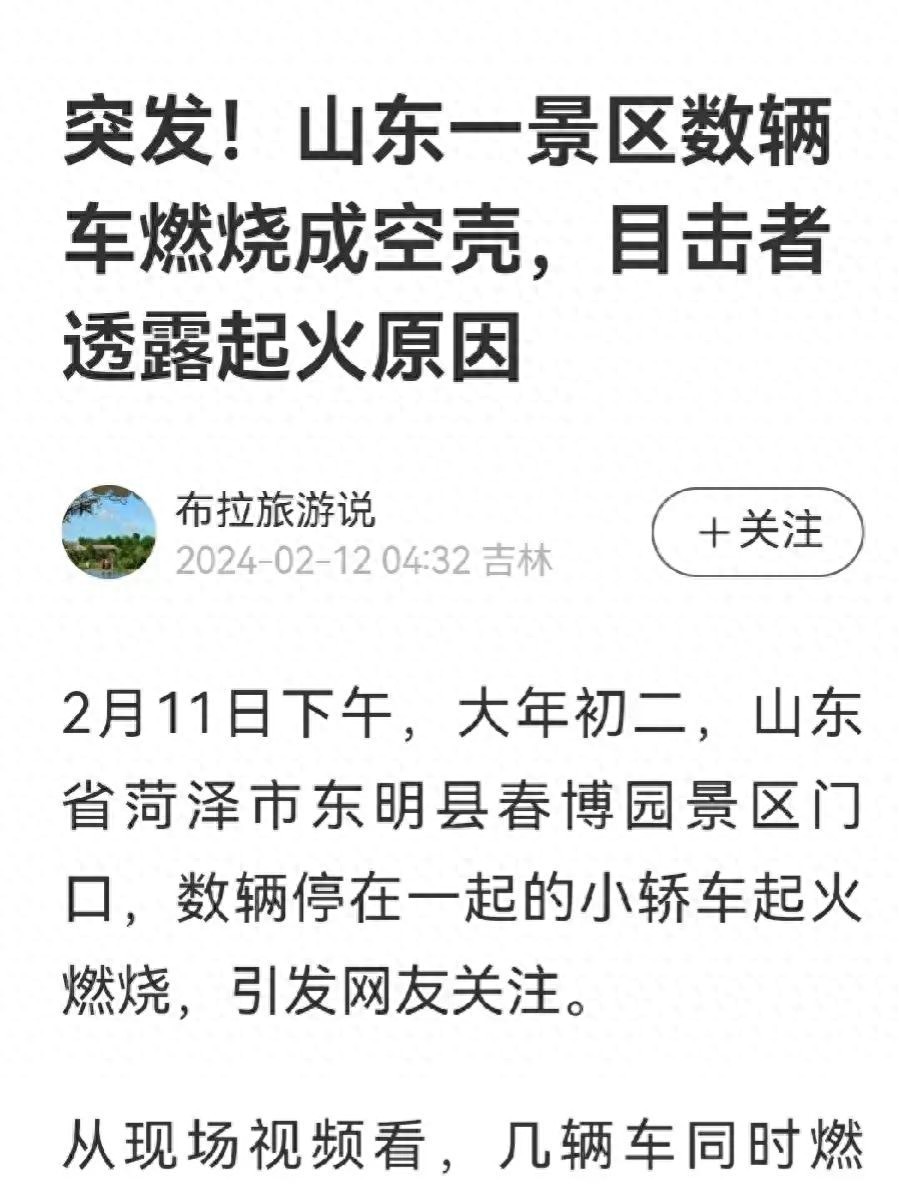Open the 布拉旅游说 author name
Viewport: 899px width, 1184px height.
(275, 511)
